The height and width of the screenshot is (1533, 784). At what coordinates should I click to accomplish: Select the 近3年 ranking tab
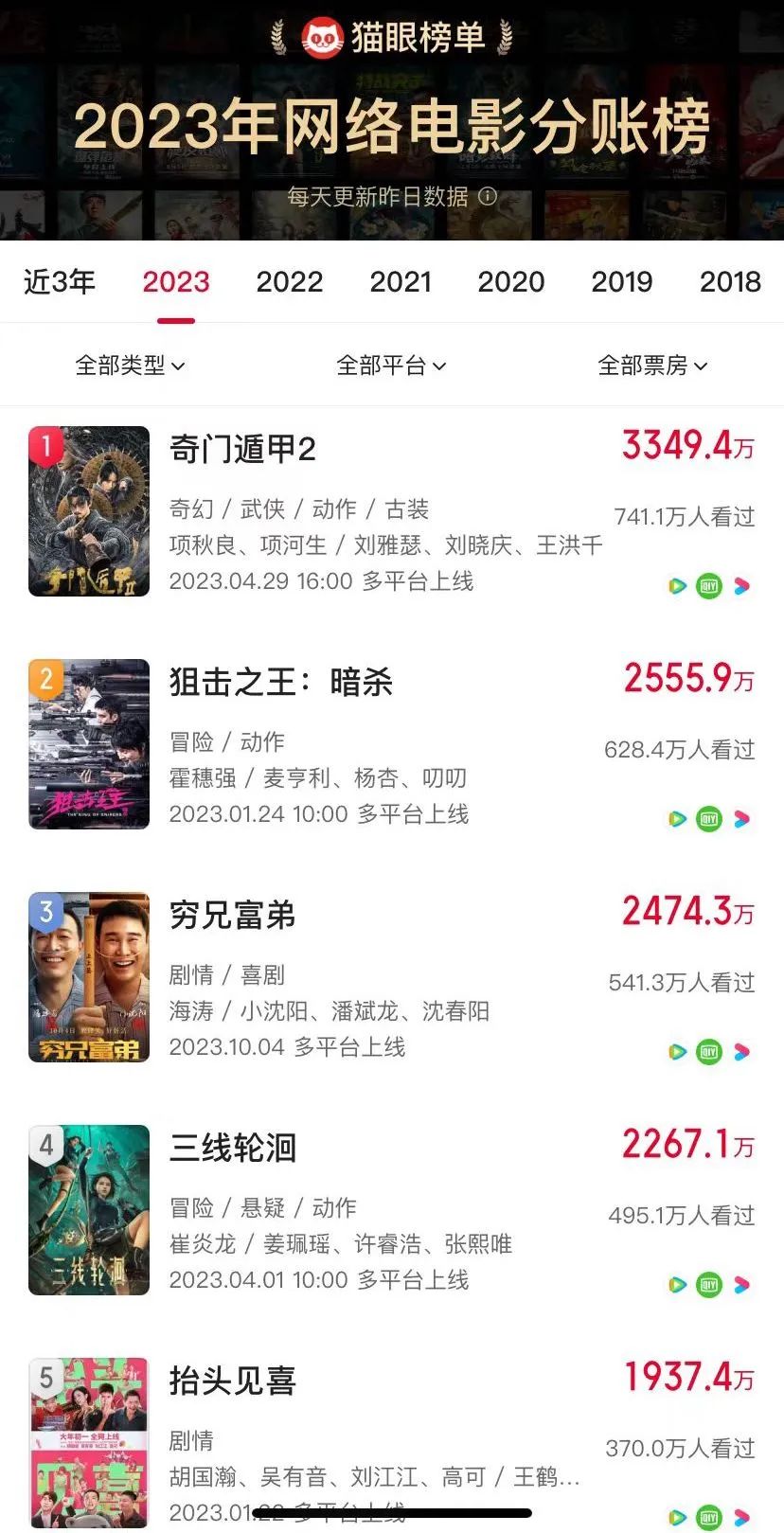tap(60, 281)
